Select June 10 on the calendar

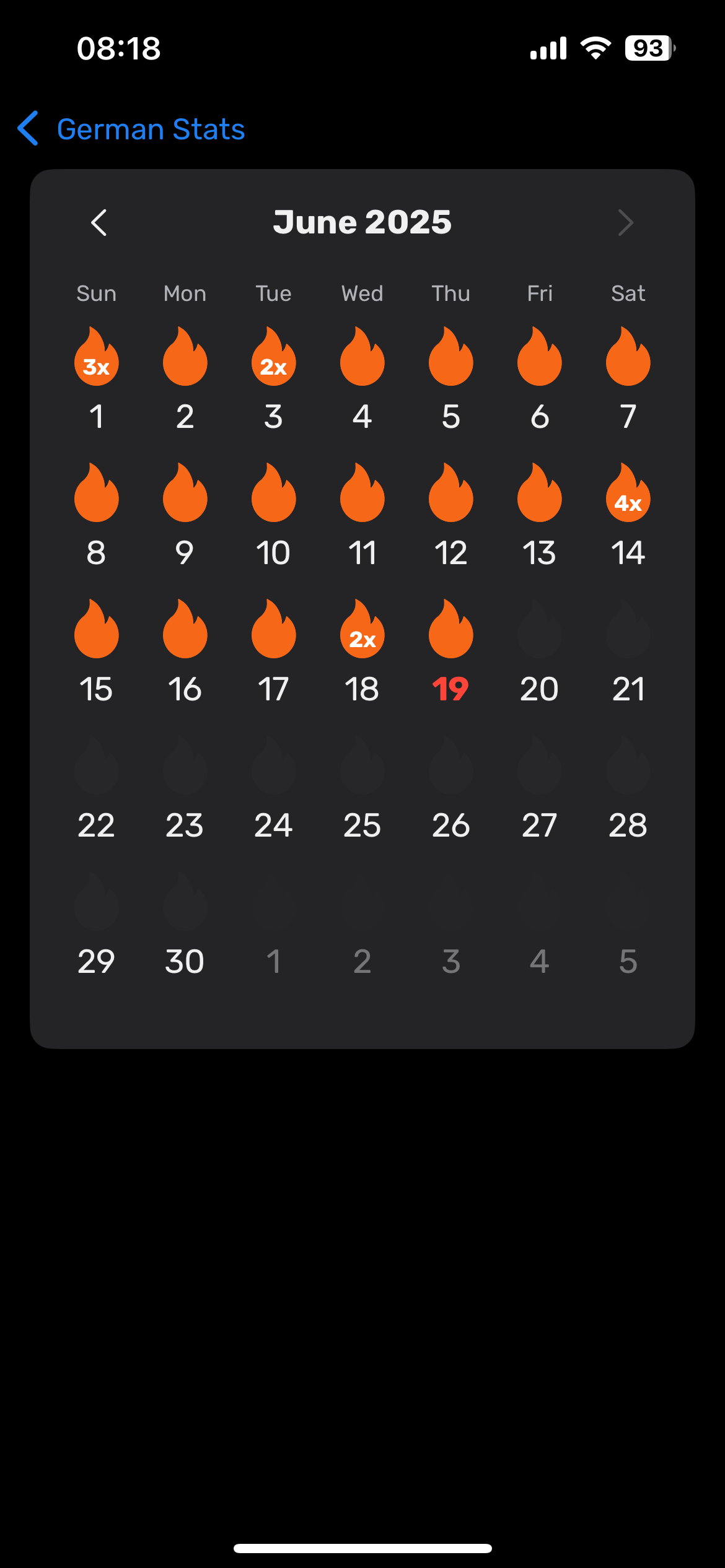274,515
